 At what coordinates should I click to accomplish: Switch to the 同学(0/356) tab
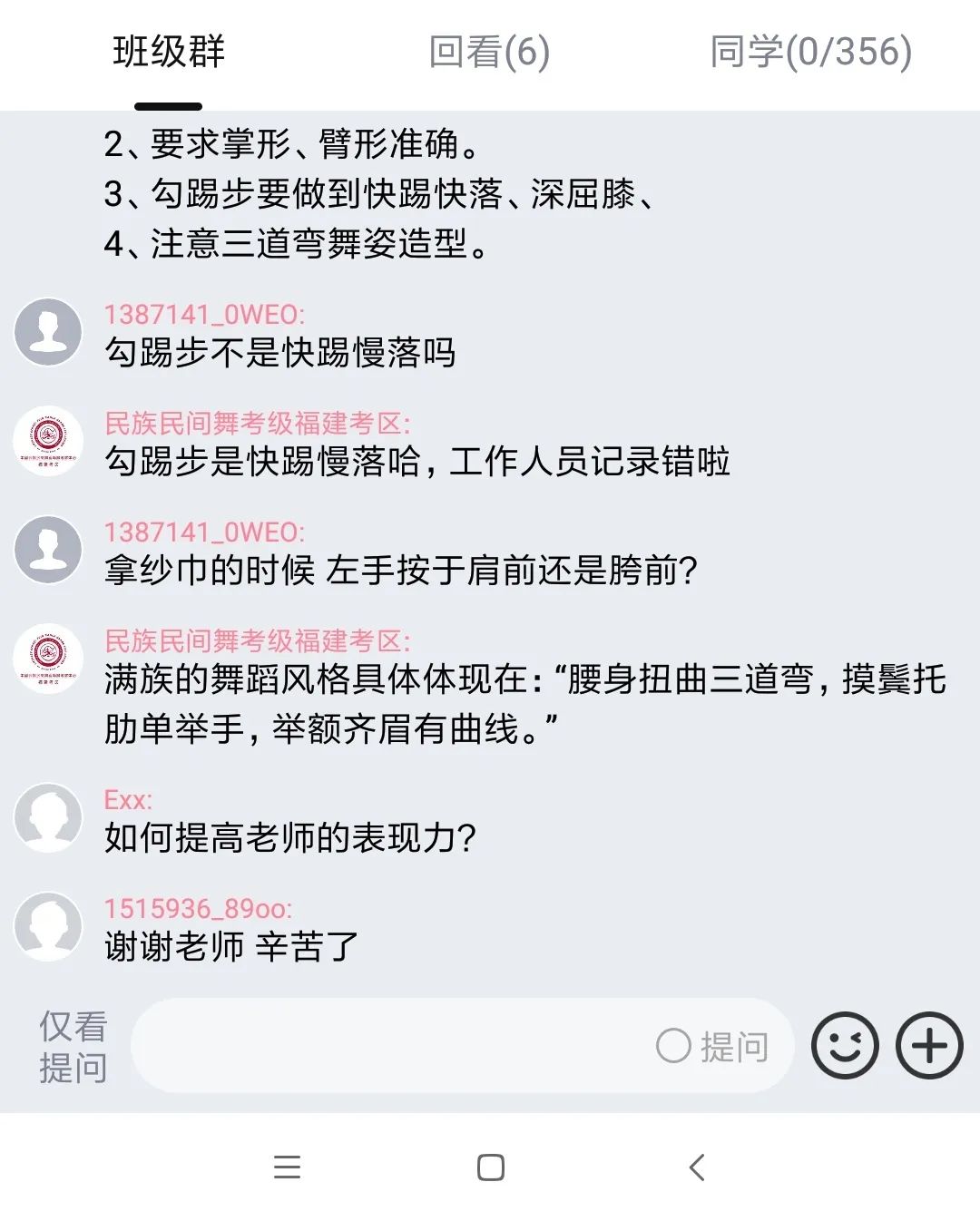tap(810, 53)
